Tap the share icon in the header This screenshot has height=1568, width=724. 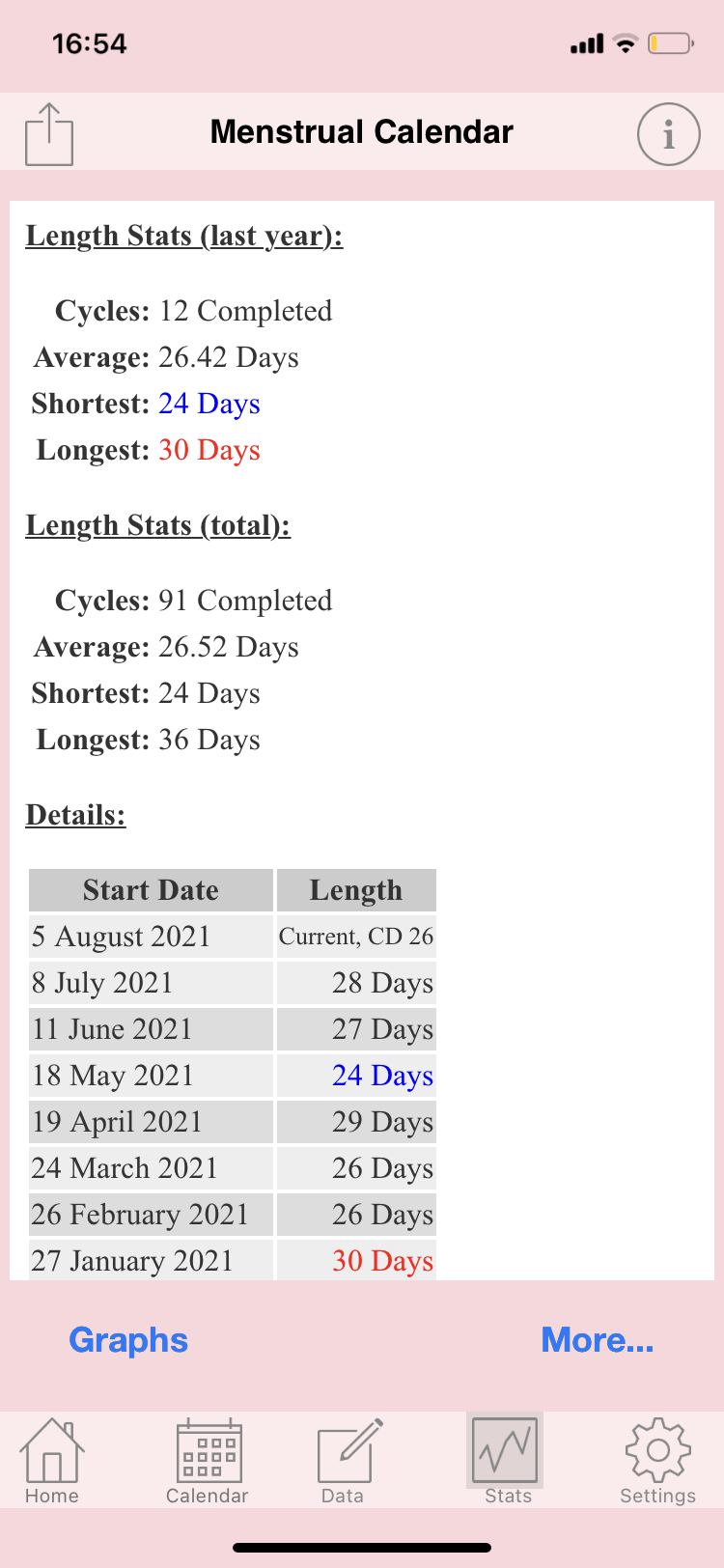click(x=49, y=134)
